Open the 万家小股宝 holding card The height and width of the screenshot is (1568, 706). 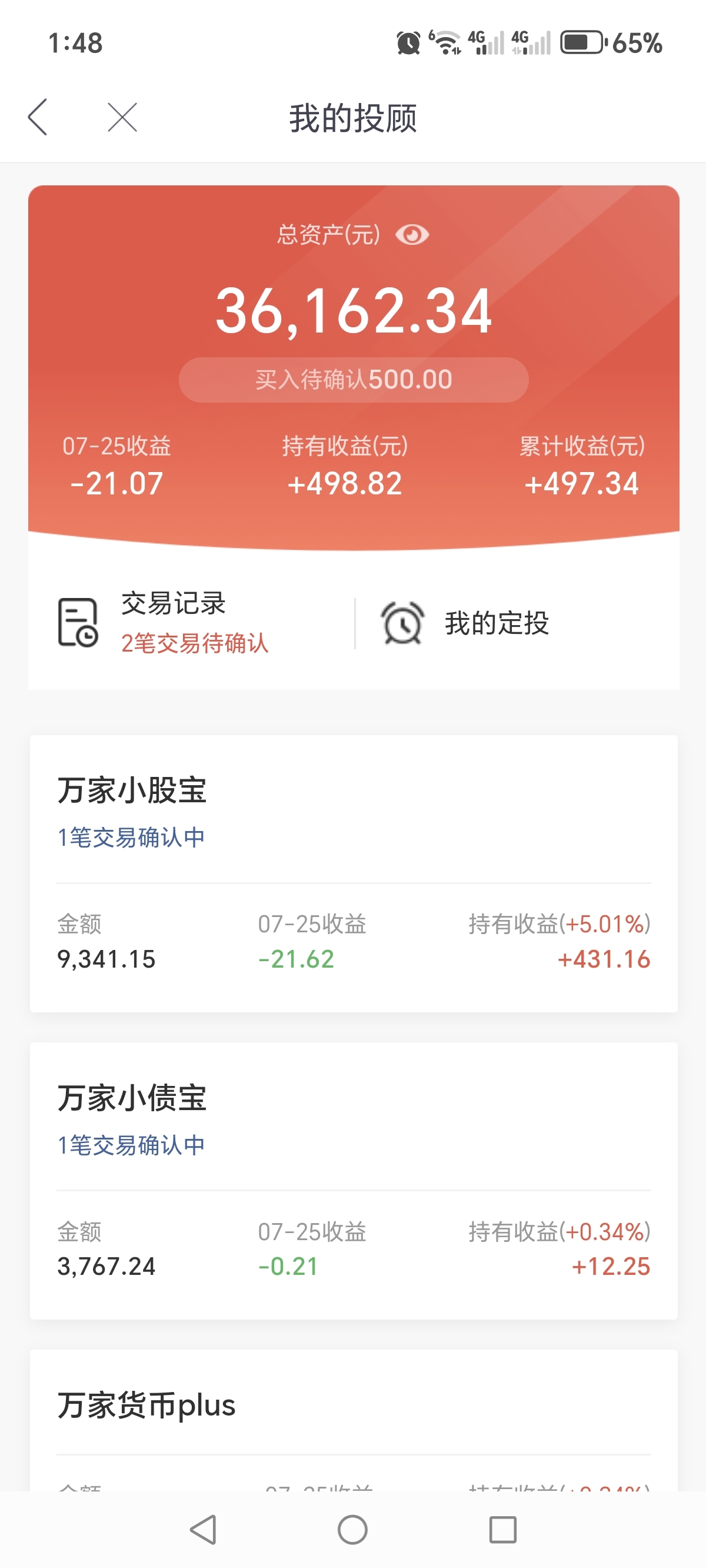[354, 873]
